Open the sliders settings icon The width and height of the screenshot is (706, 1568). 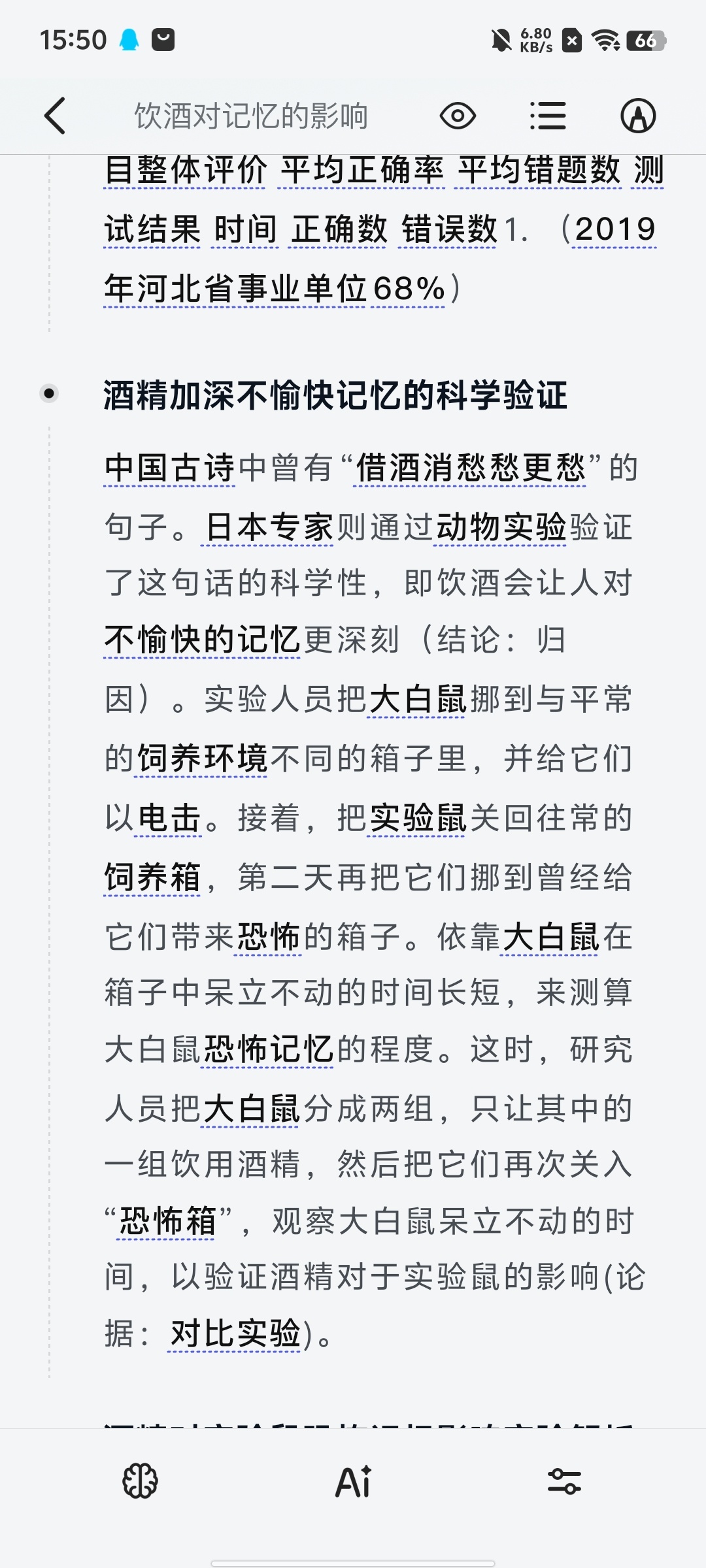[565, 1481]
